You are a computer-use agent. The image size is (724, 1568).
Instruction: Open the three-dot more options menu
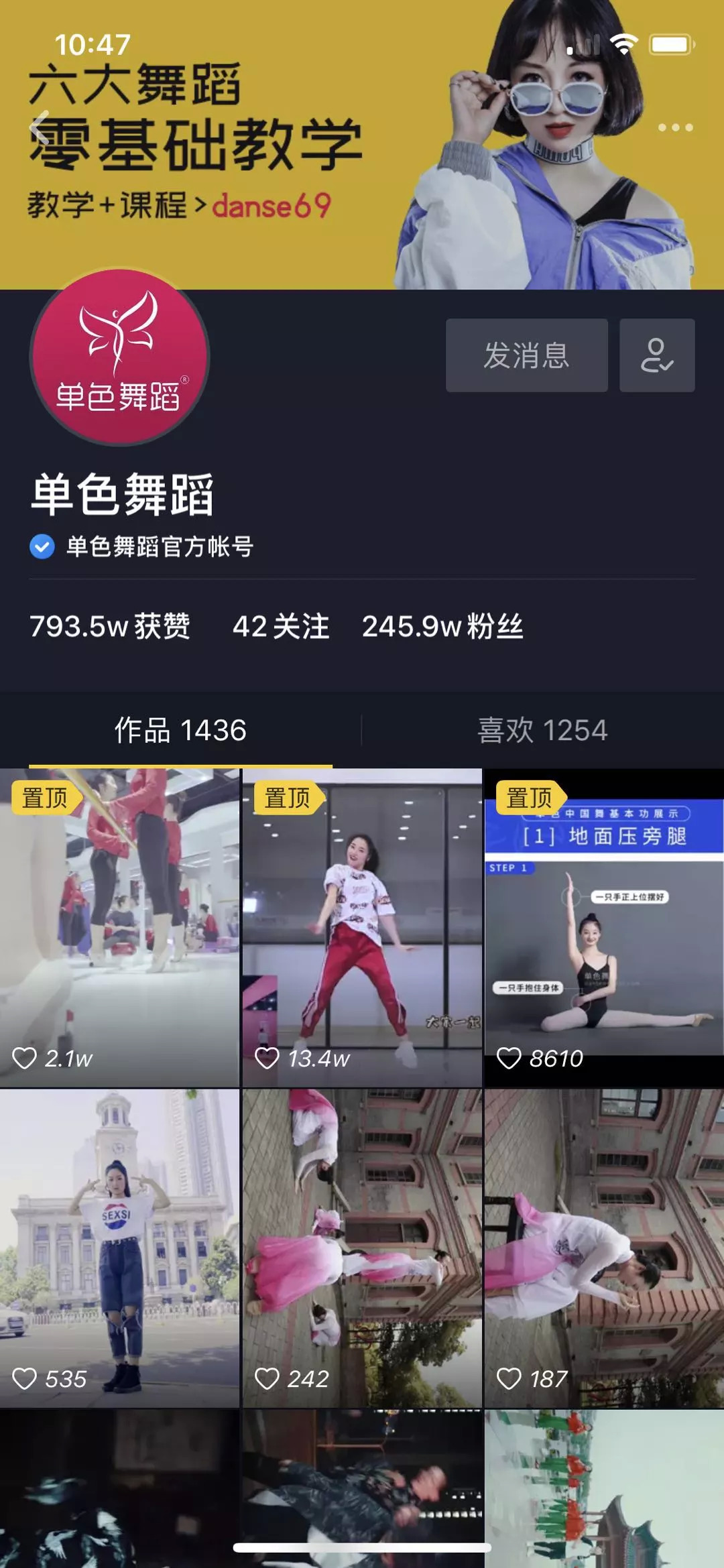coord(674,127)
